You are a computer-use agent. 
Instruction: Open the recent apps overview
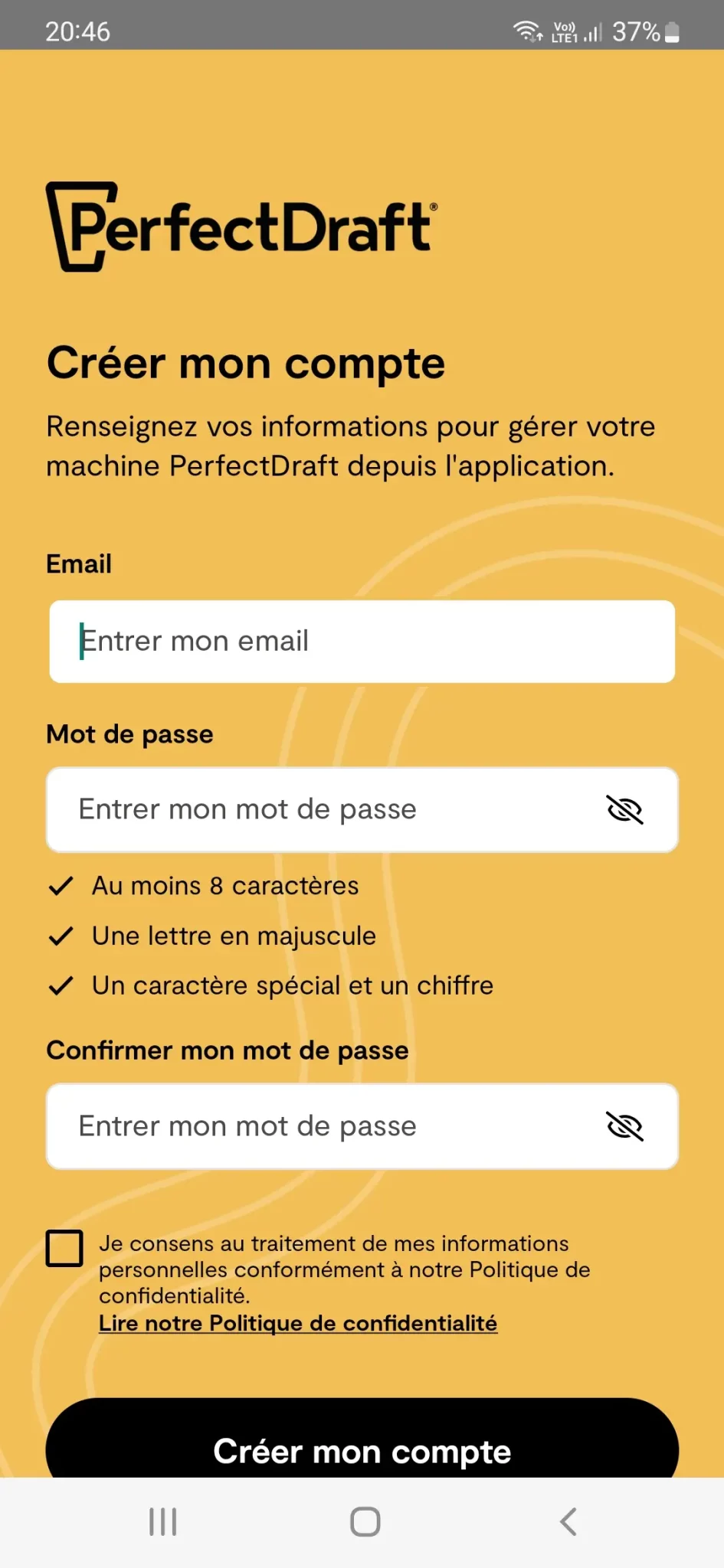(163, 1521)
